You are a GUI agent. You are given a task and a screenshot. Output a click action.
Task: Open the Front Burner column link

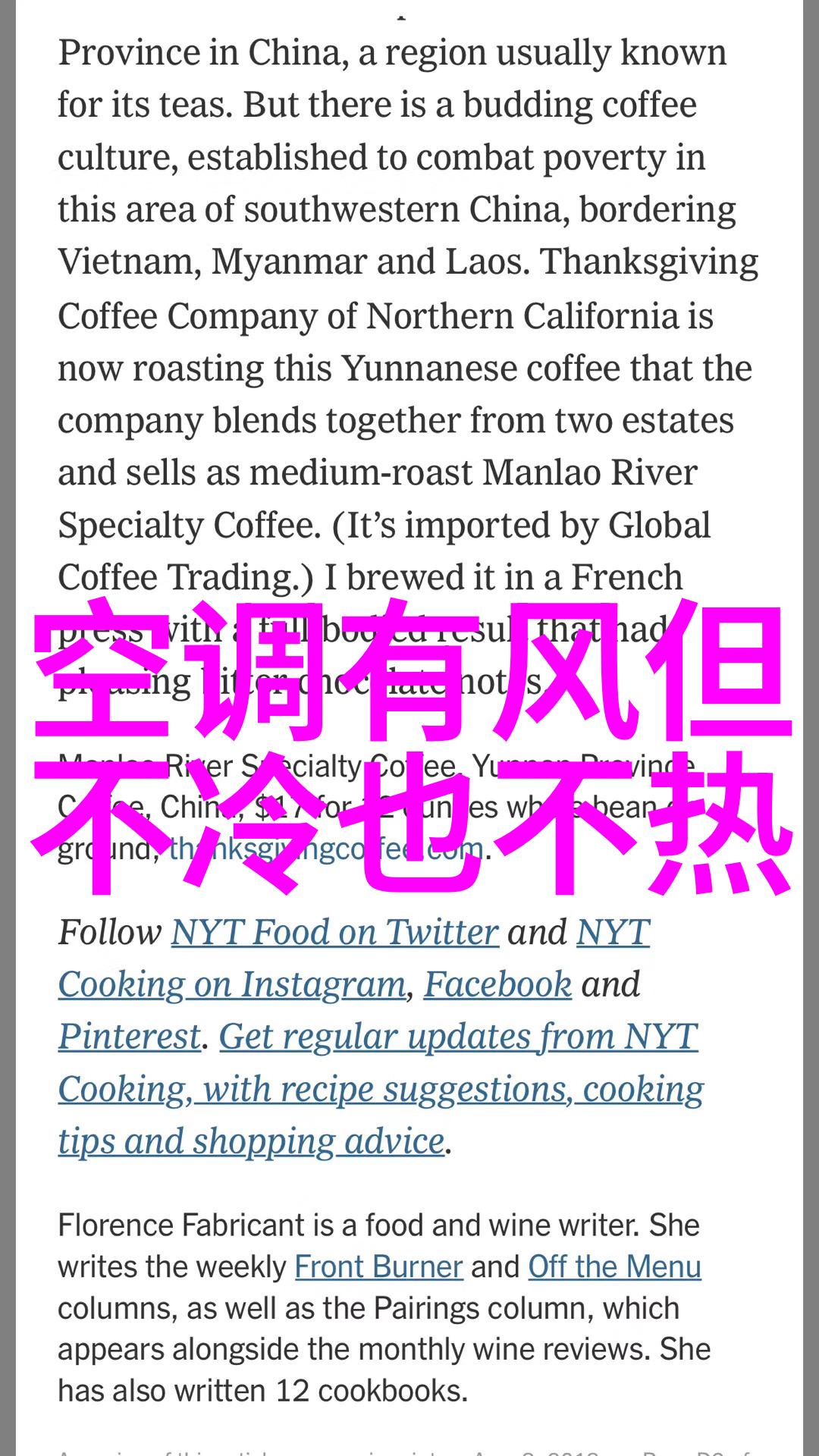(x=378, y=1267)
